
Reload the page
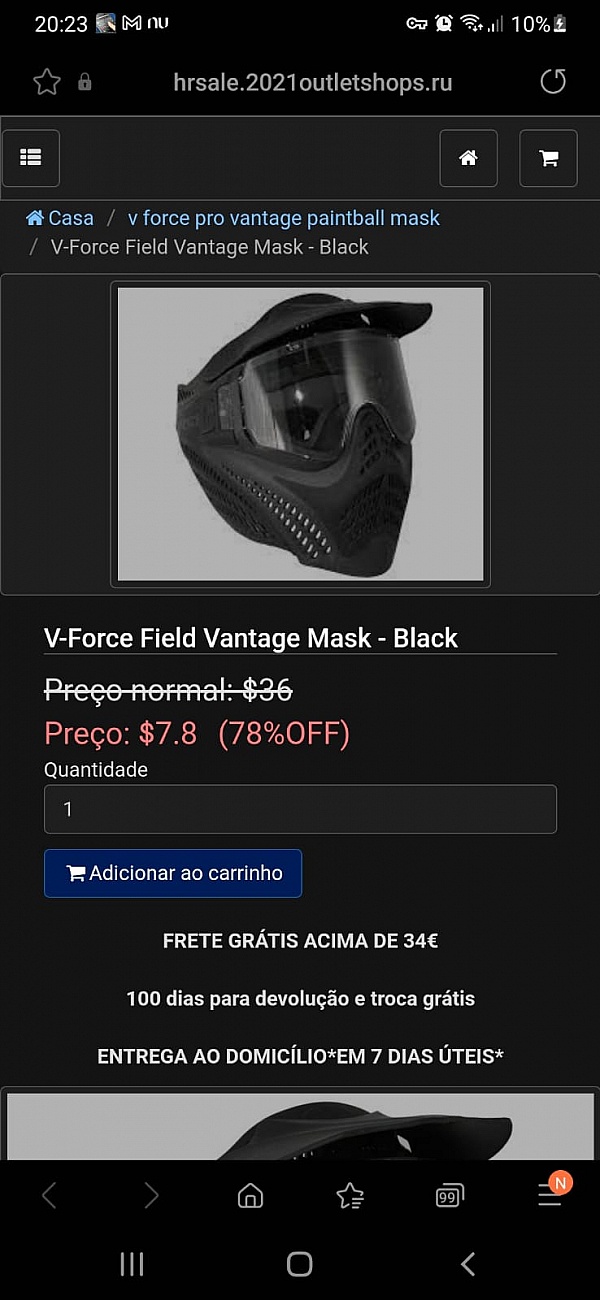coord(553,82)
